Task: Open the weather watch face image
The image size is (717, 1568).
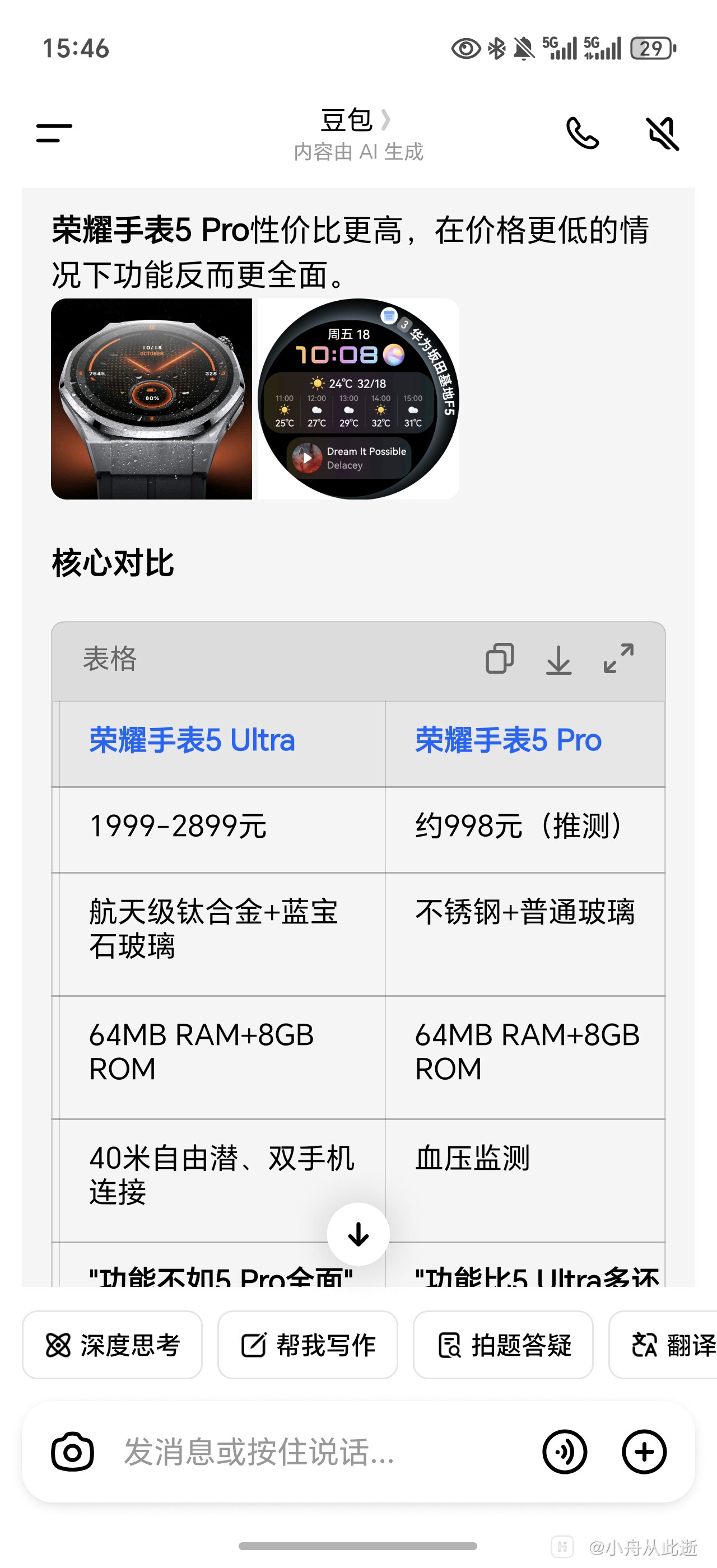Action: point(358,399)
